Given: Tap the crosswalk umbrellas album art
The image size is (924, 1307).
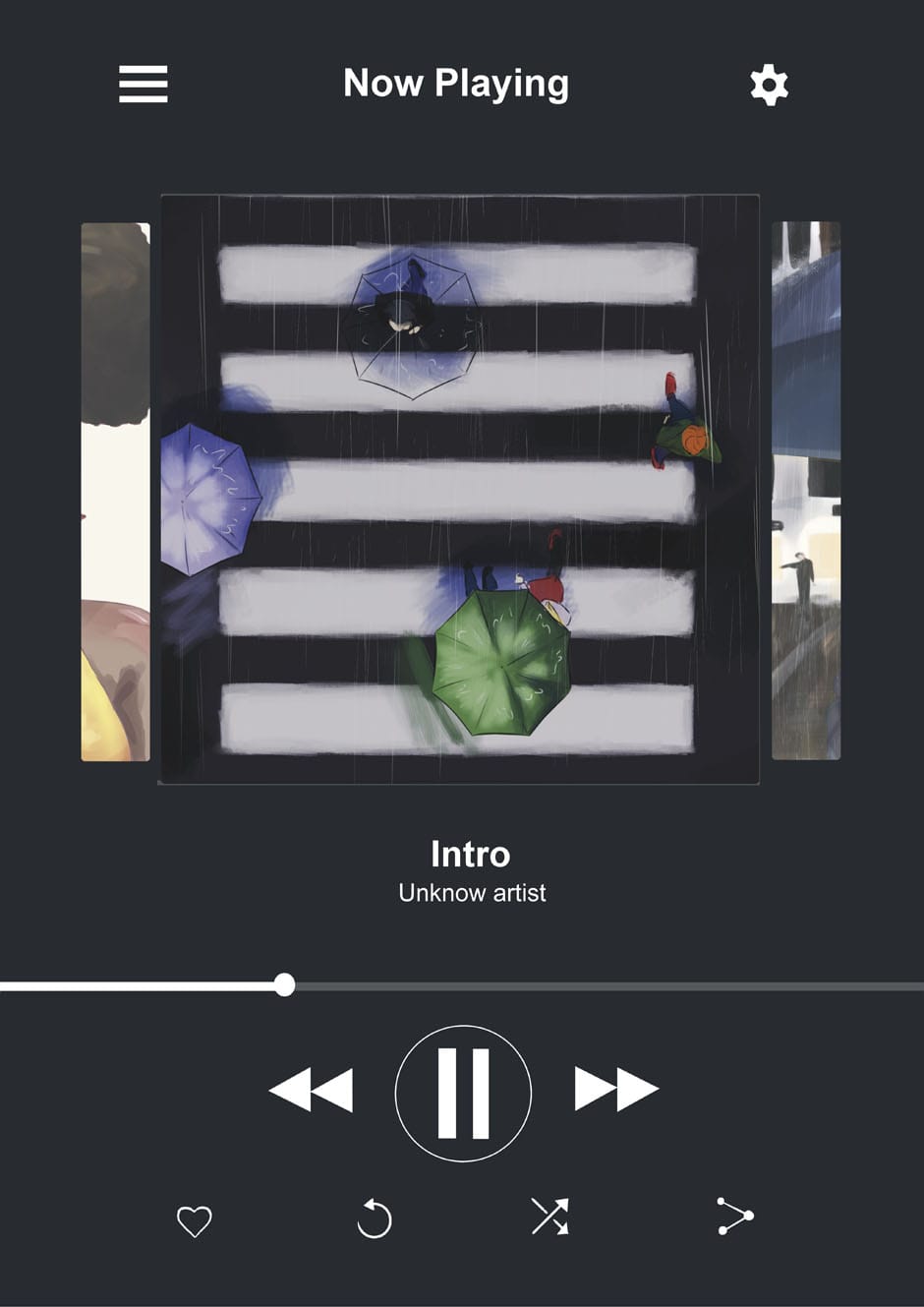Looking at the screenshot, I should 459,489.
